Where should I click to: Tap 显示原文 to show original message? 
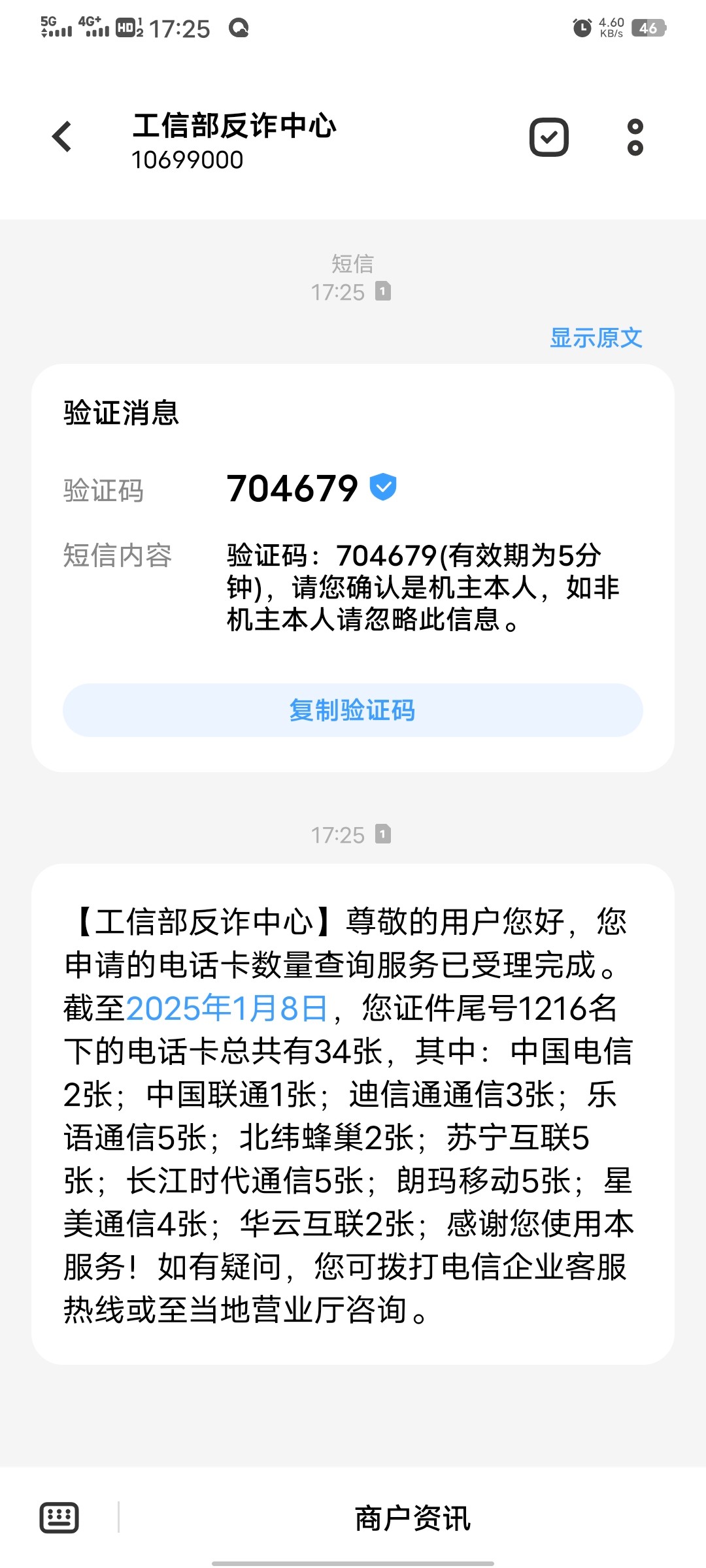(596, 338)
